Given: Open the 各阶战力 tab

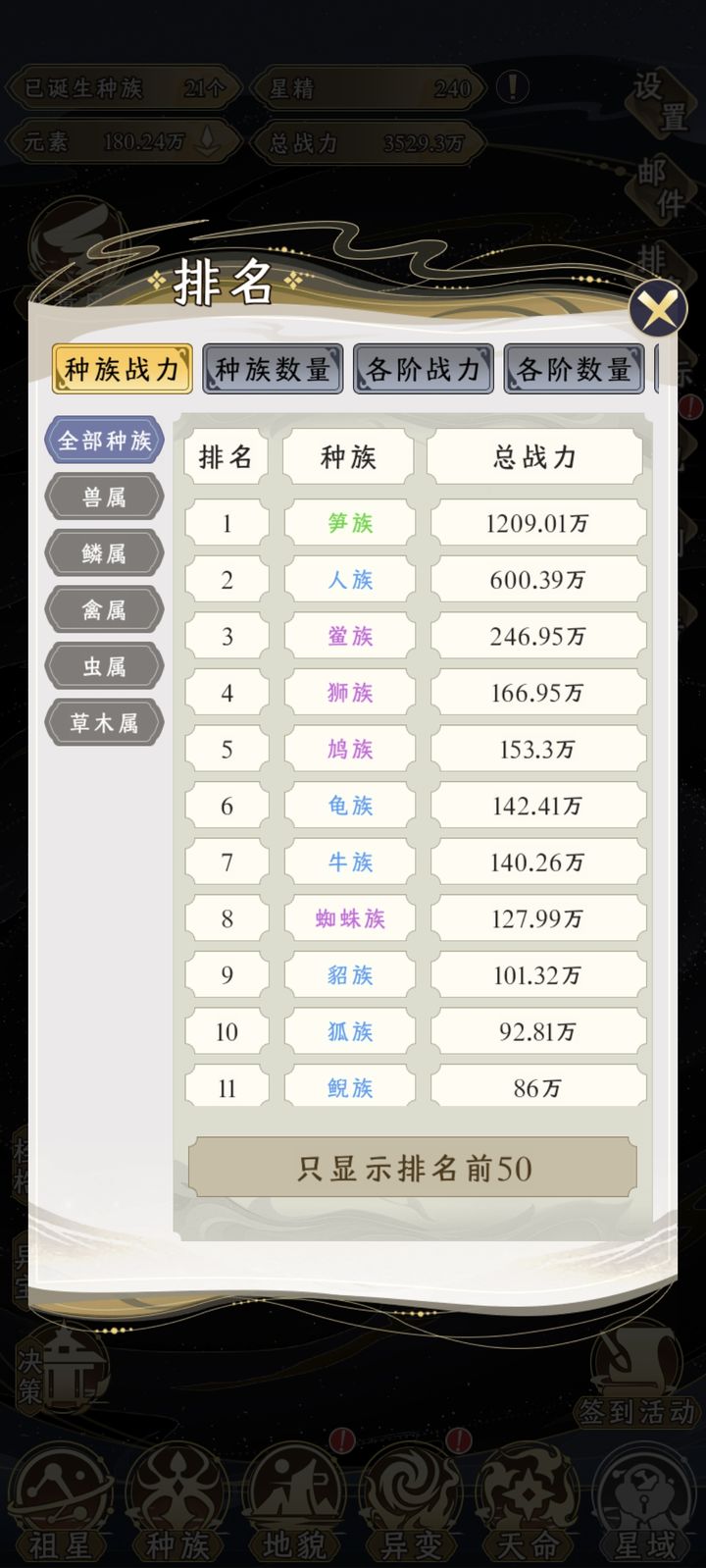Looking at the screenshot, I should 423,370.
